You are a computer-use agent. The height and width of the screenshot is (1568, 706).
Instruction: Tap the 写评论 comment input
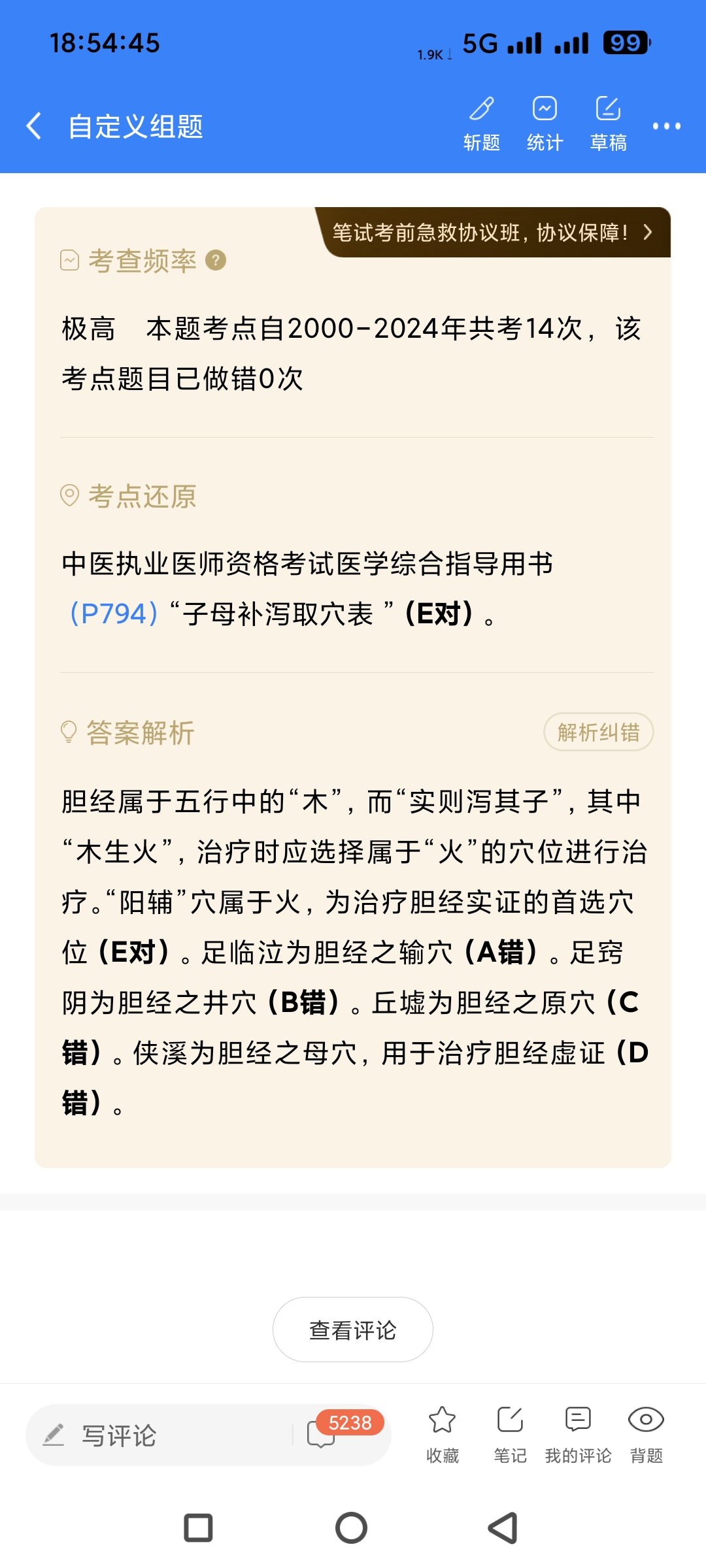163,1435
